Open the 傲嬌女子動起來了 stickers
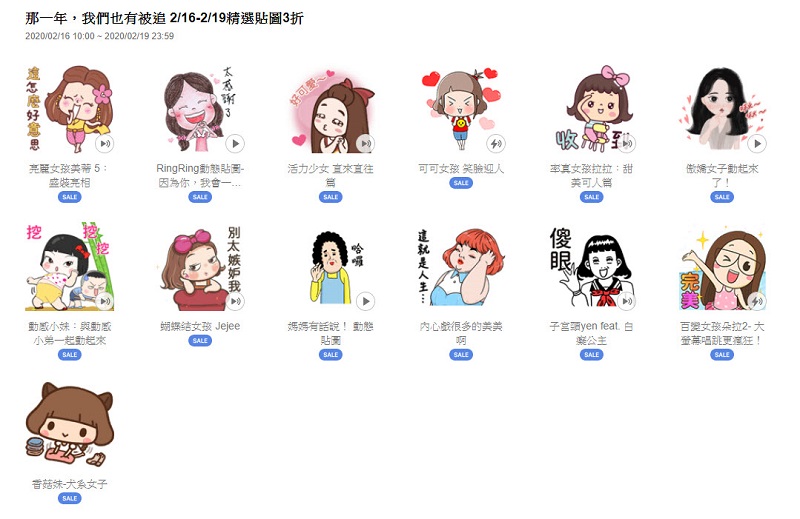 (x=722, y=110)
